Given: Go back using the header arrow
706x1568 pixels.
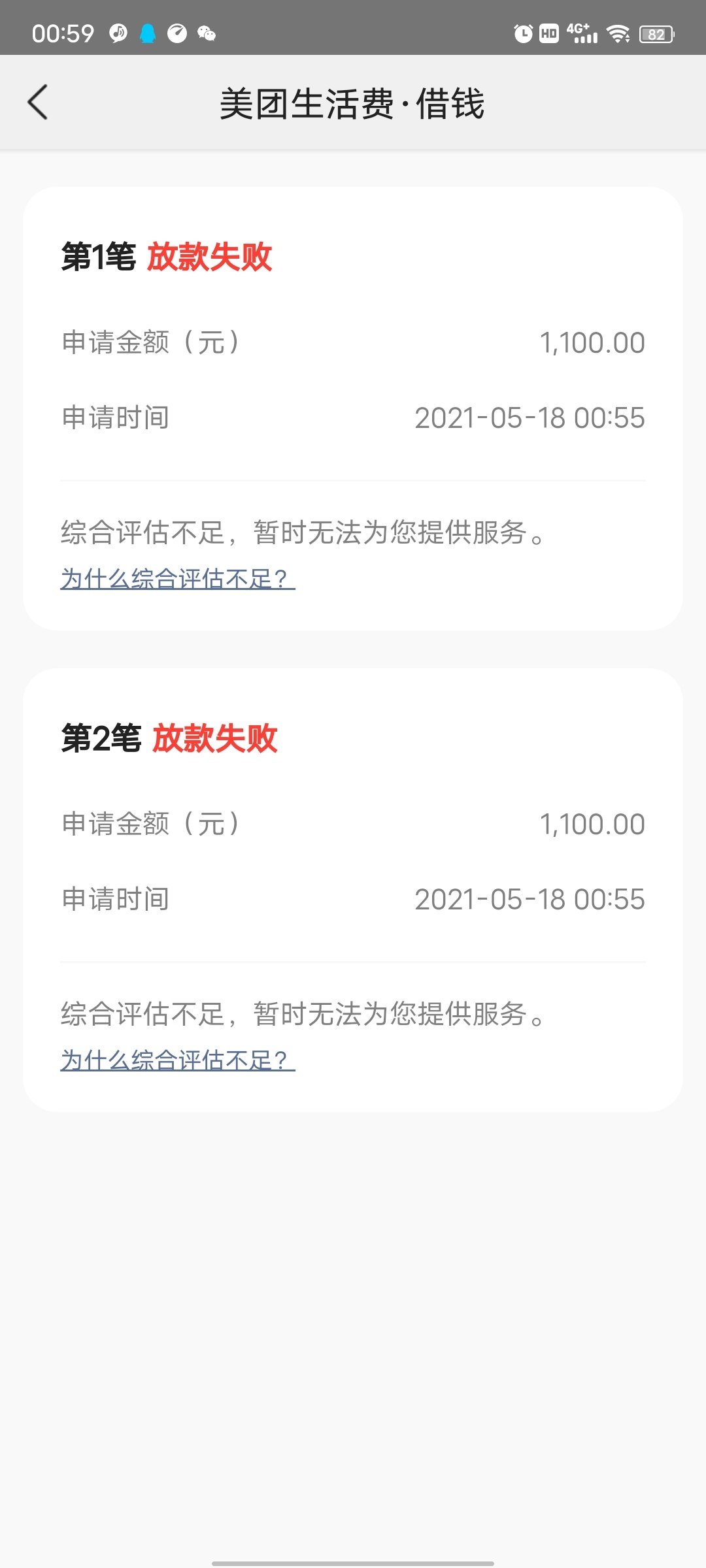Looking at the screenshot, I should 38,103.
